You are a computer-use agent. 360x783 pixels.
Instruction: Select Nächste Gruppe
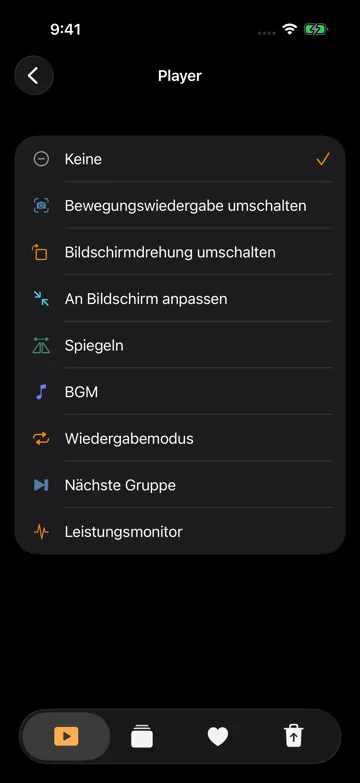pos(180,485)
